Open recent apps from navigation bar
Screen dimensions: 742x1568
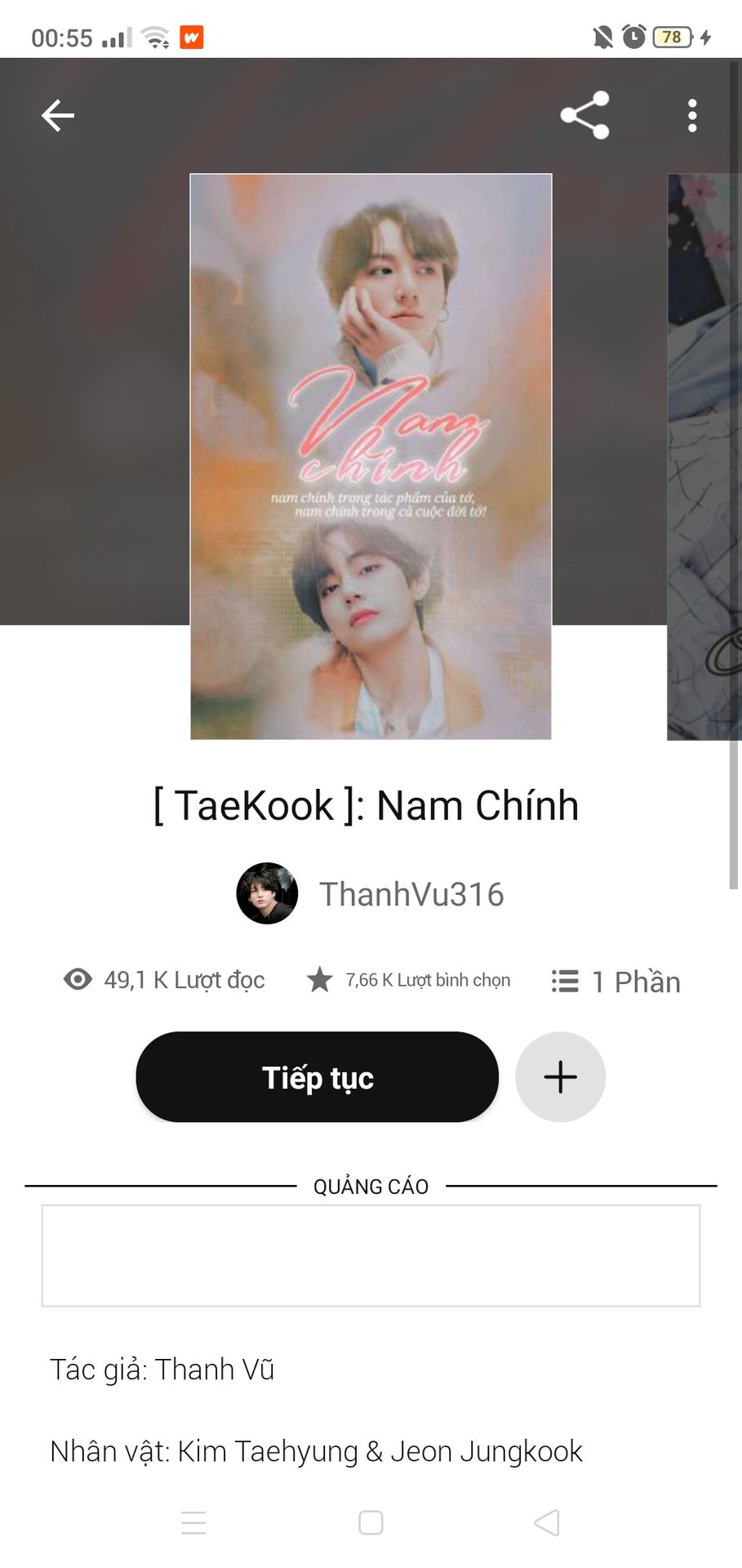pos(193,1522)
